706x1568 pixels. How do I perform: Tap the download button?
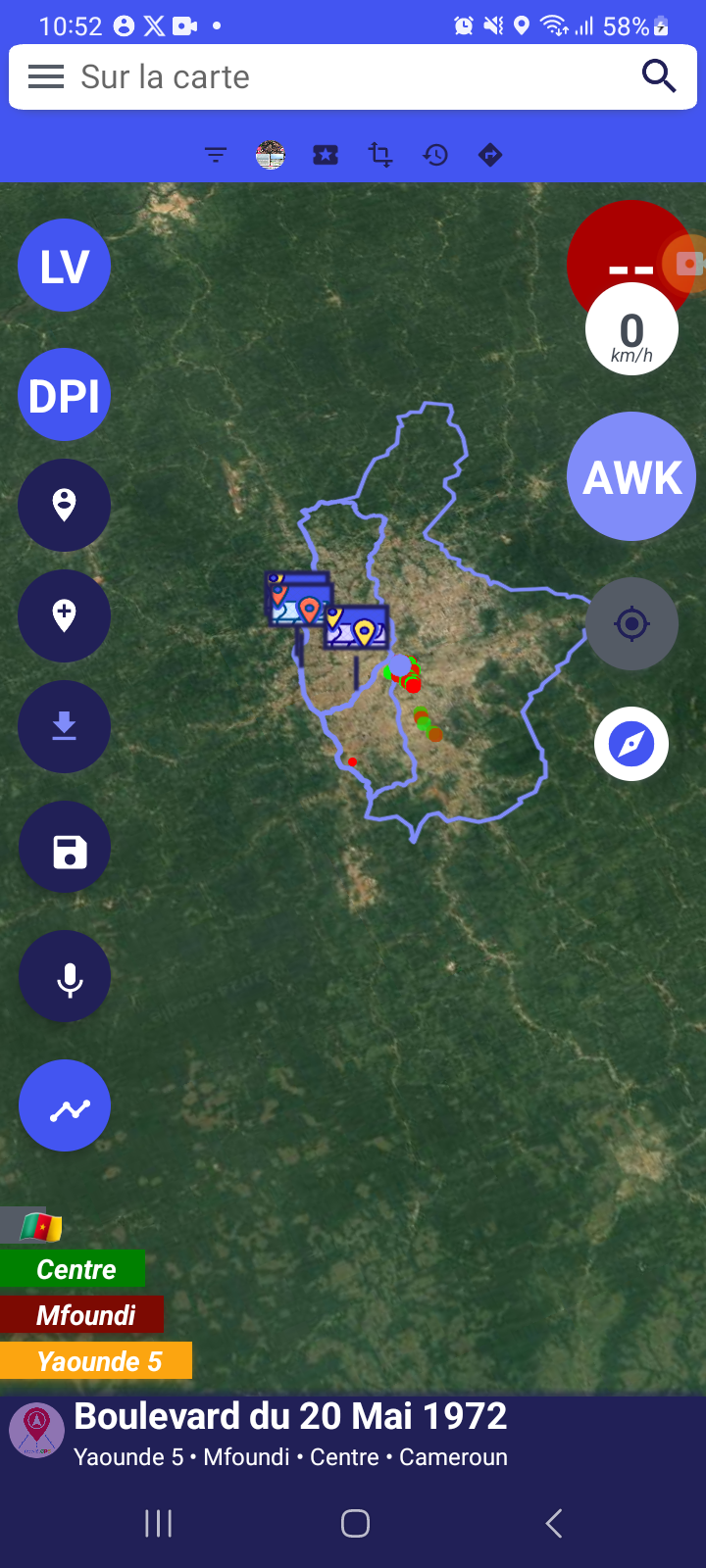tap(64, 726)
